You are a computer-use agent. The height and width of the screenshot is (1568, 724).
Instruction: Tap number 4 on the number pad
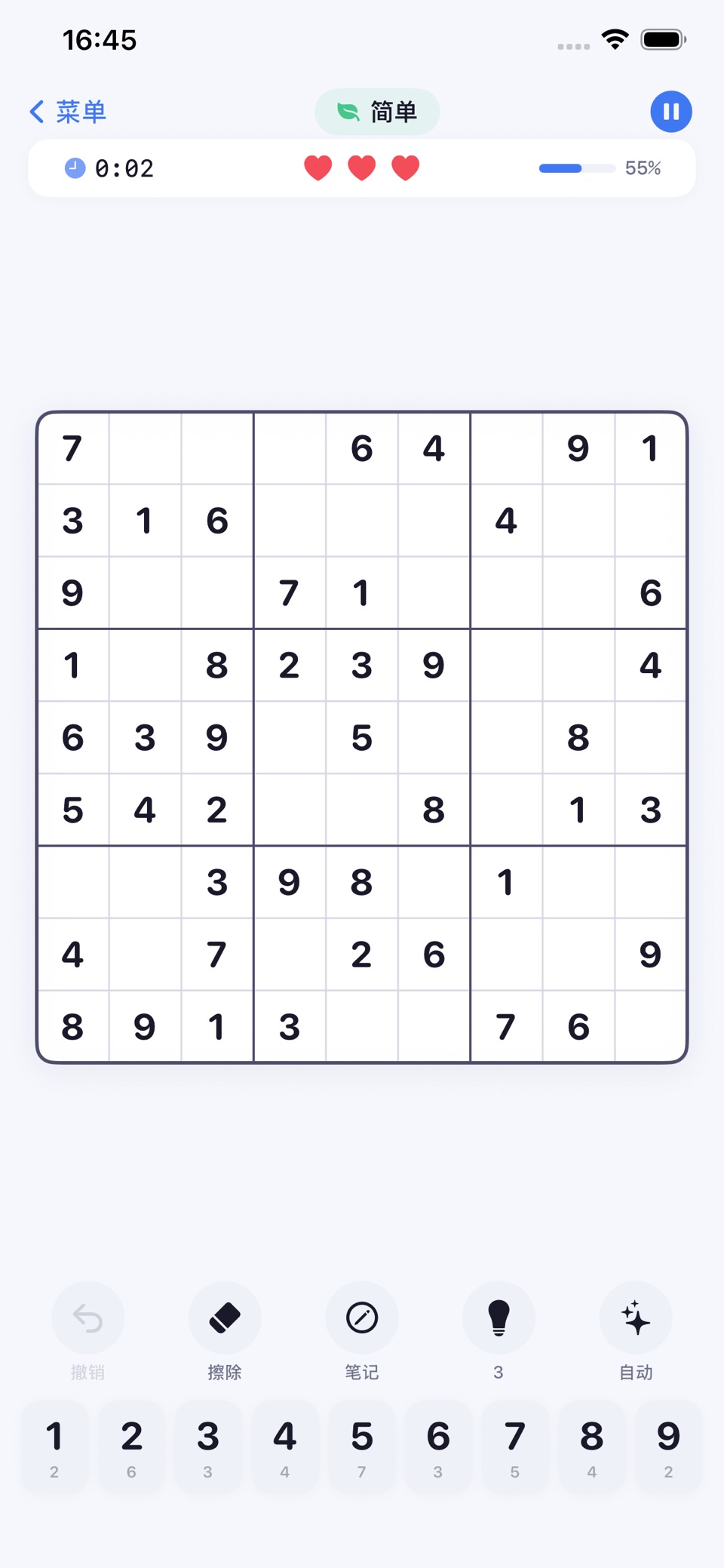[285, 1446]
